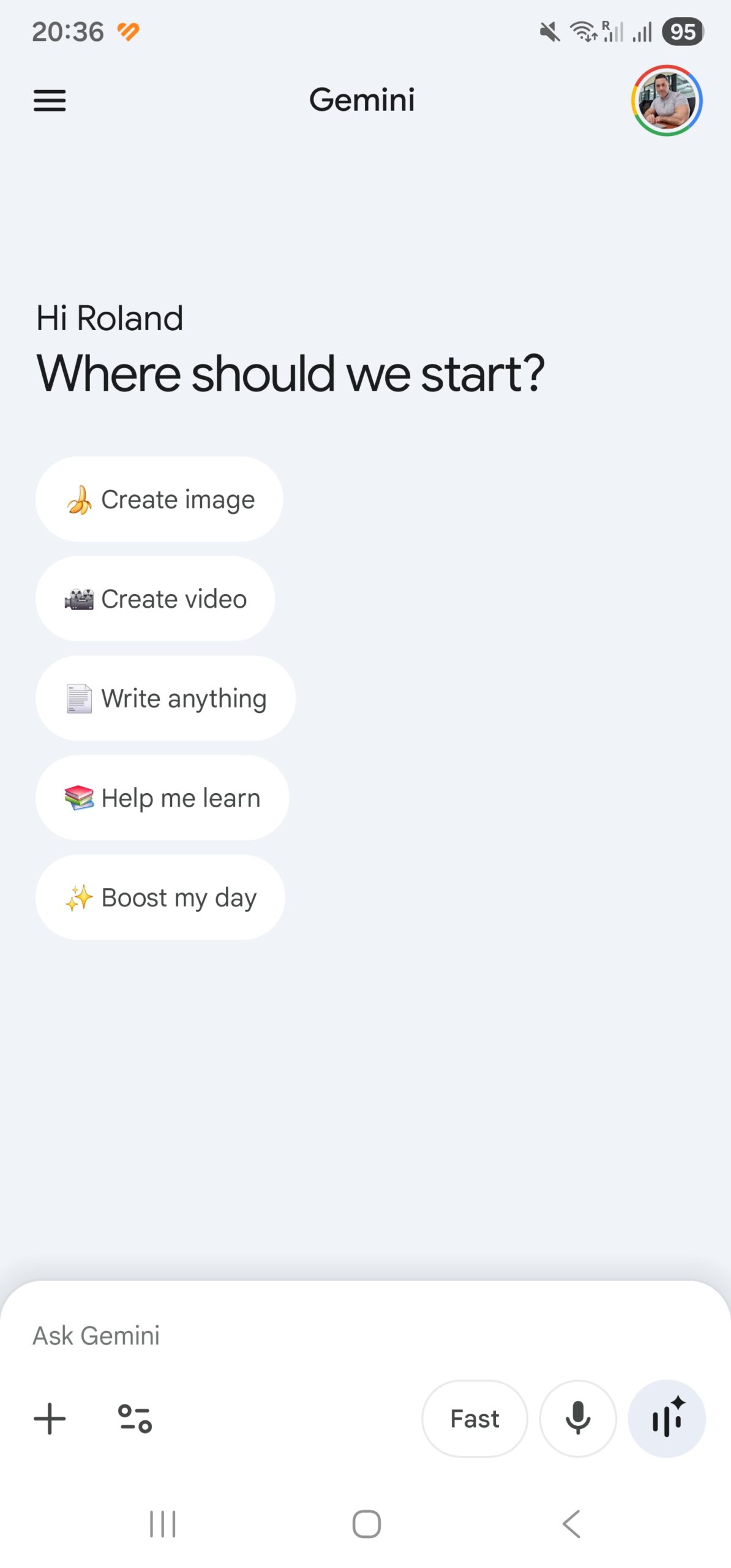Tap the Write anything chip

[x=165, y=698]
